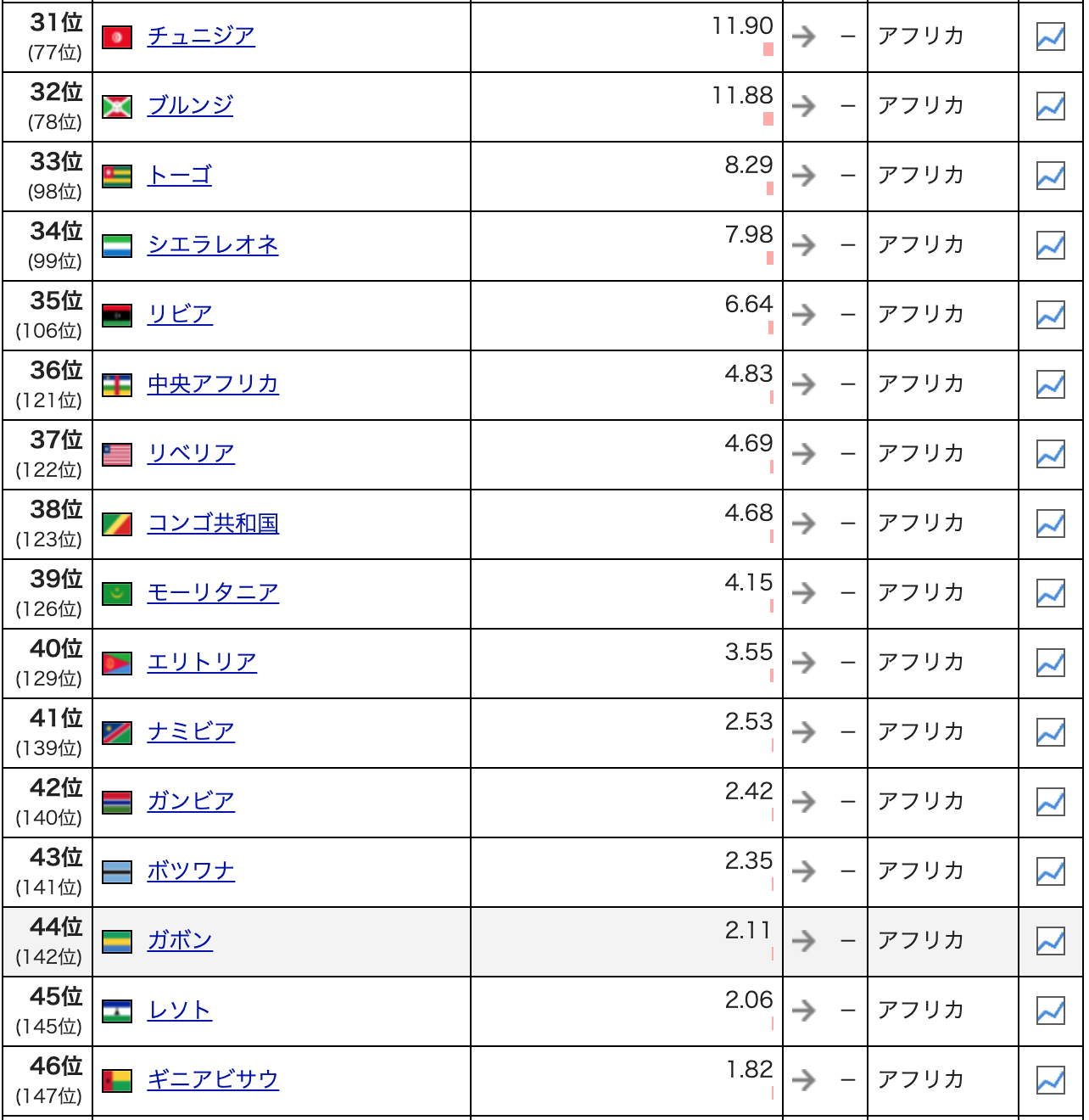This screenshot has width=1089, height=1120.
Task: Open the トーゴ country link
Action: click(179, 176)
